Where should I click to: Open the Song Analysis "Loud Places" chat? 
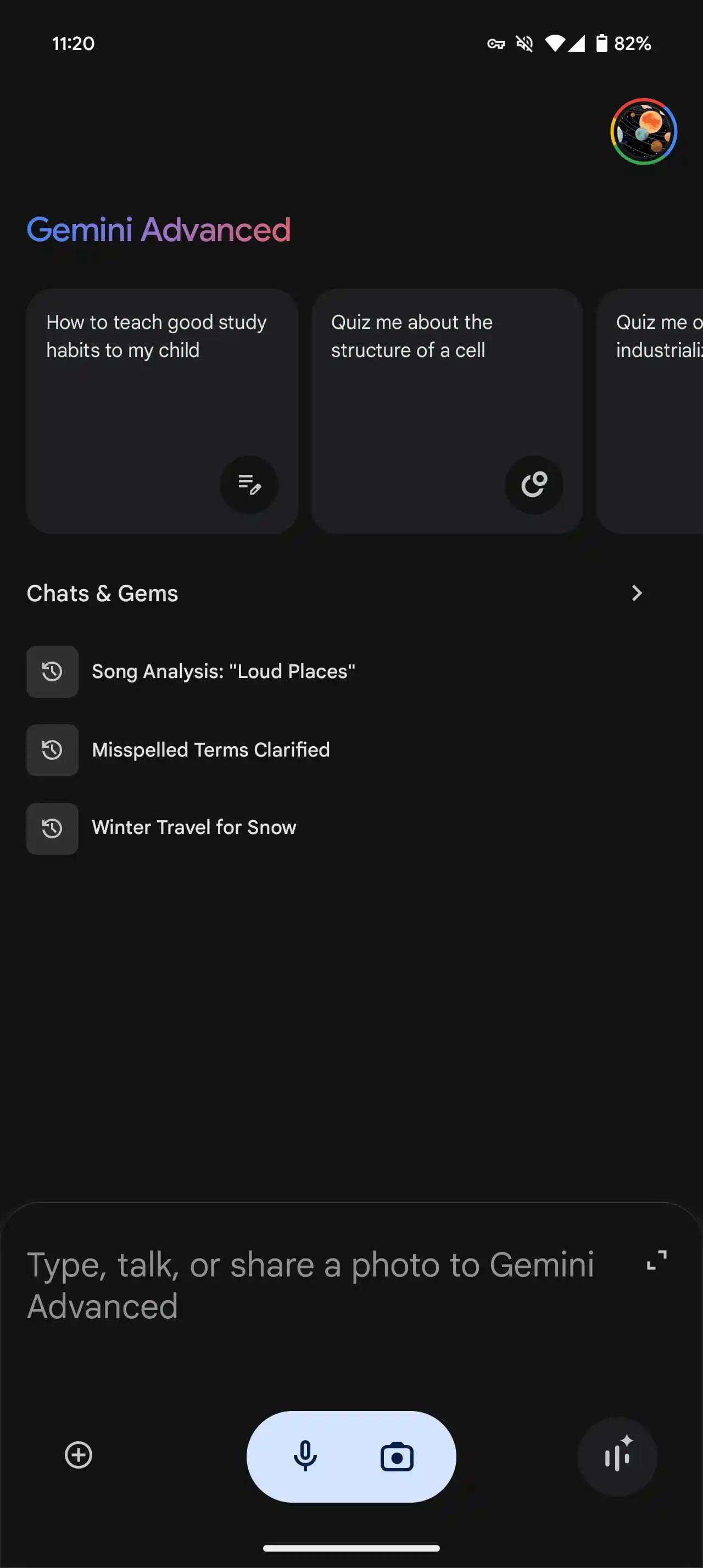(223, 671)
